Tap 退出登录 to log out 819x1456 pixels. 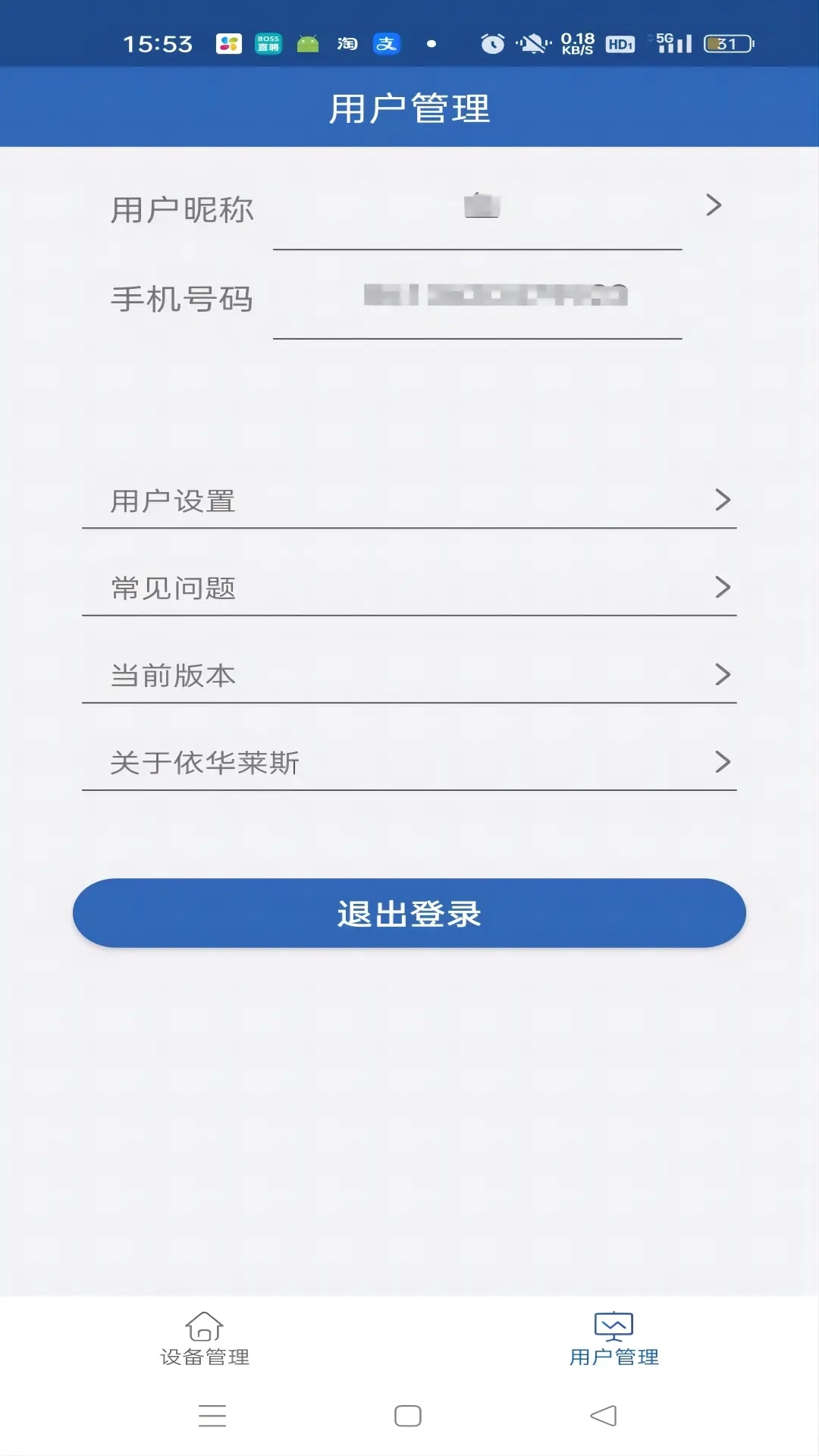point(409,913)
